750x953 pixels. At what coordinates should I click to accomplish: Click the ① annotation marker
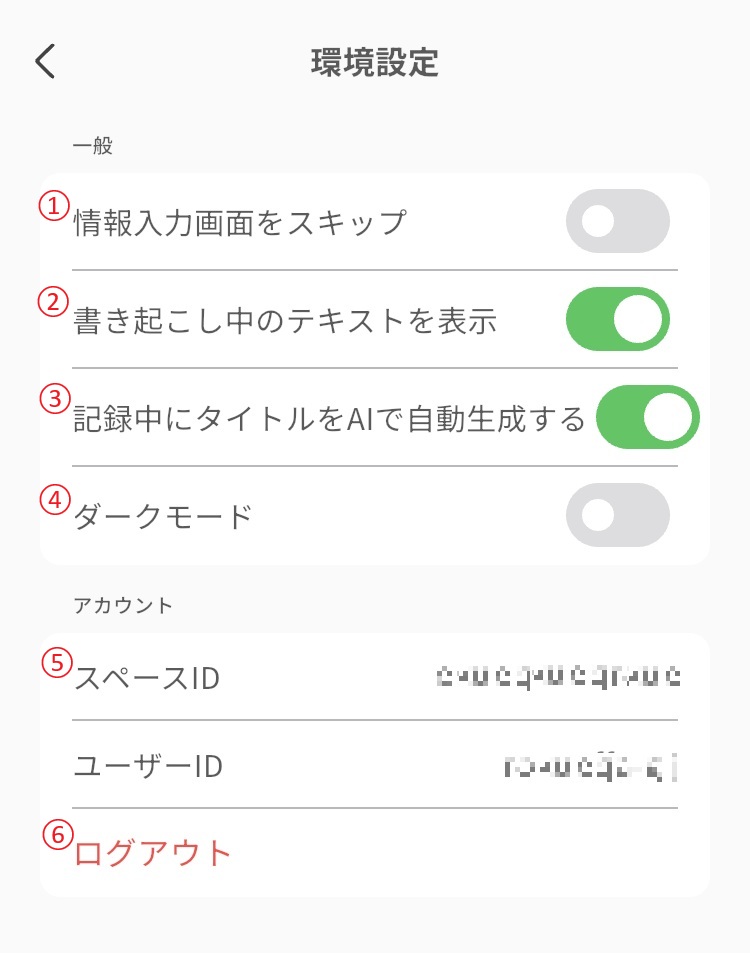tap(55, 207)
